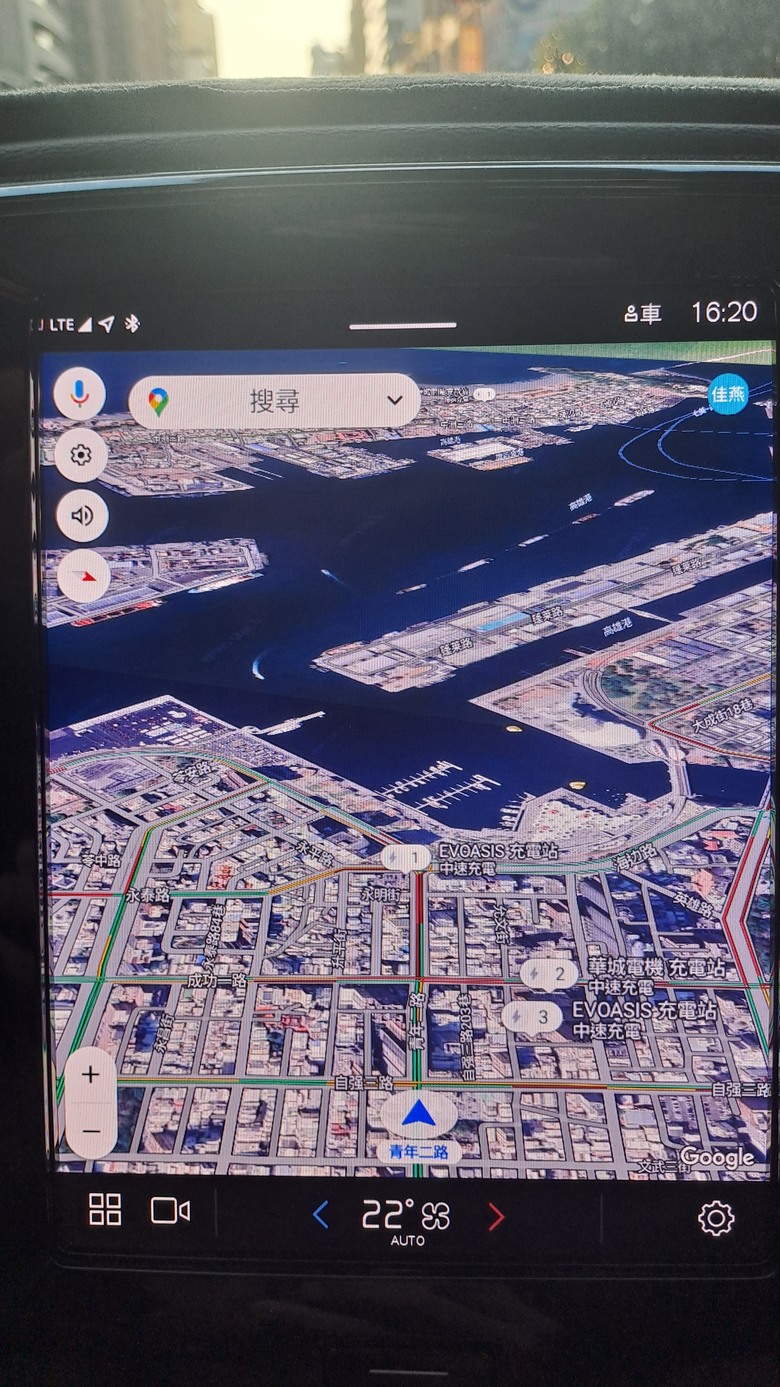Viewport: 780px width, 1387px height.
Task: Raise temperature with the red arrow
Action: (495, 1216)
